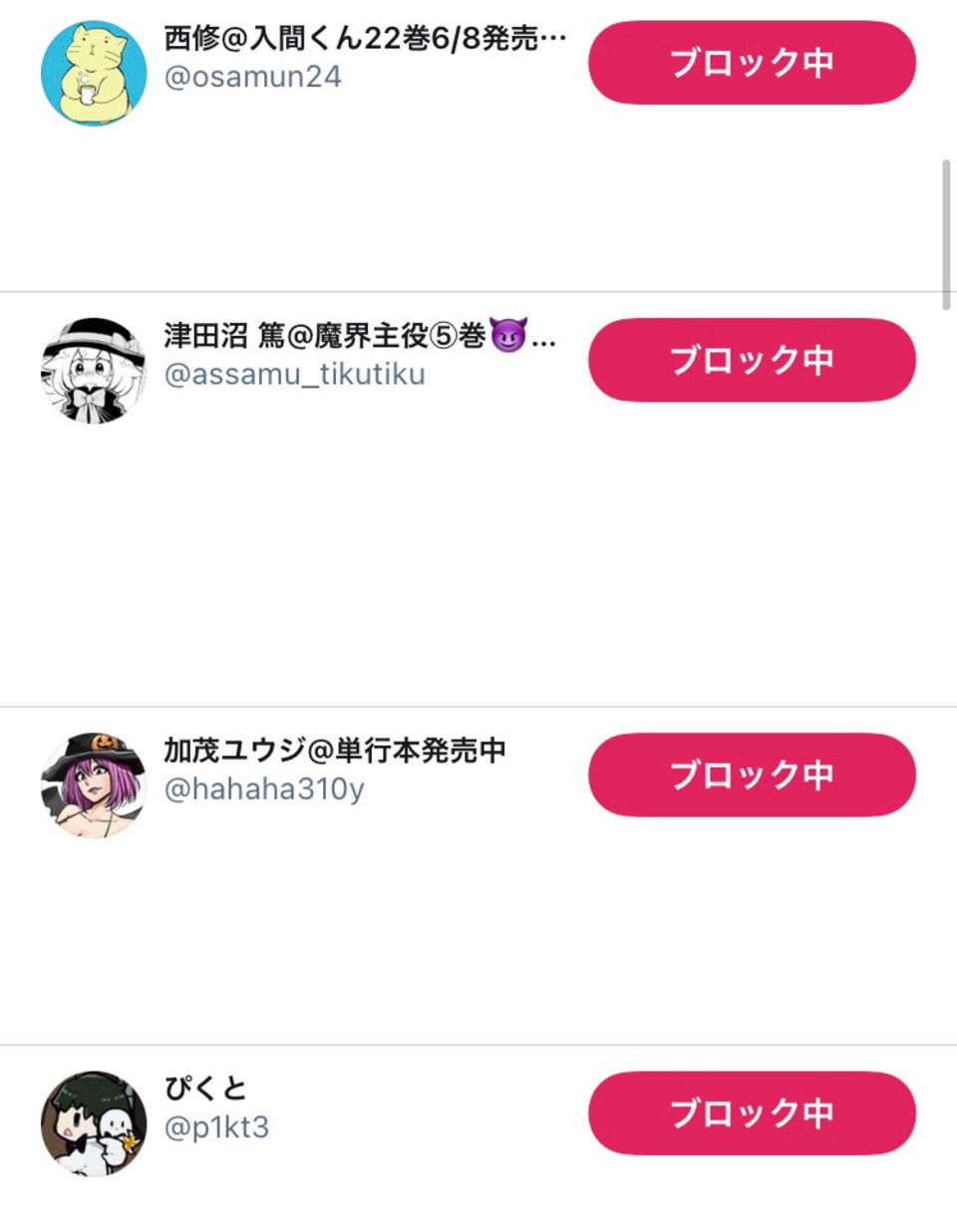View @hahaha310y's pumpkin-hat avatar
The width and height of the screenshot is (957, 1232).
click(x=95, y=775)
